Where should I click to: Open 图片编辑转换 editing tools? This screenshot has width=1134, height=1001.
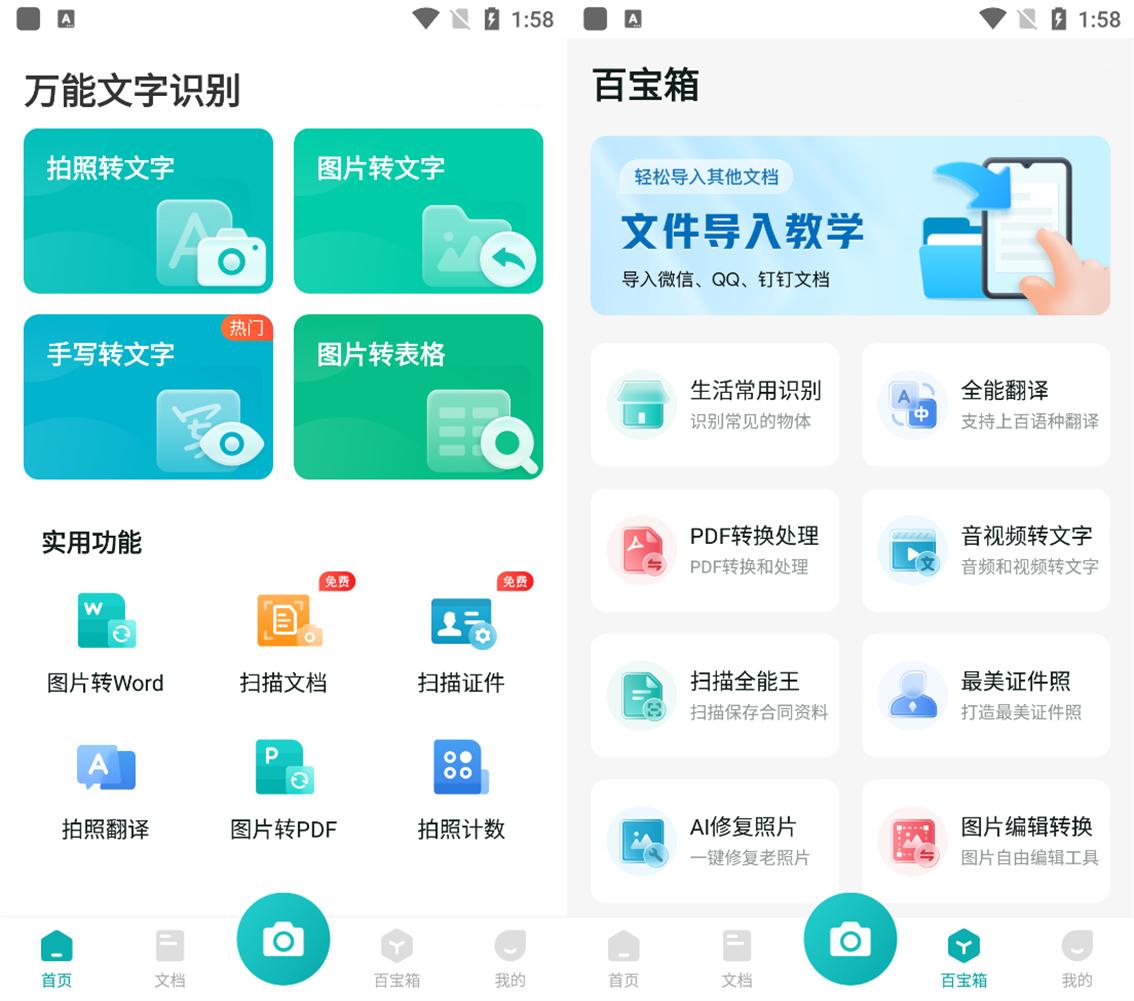[x=985, y=841]
